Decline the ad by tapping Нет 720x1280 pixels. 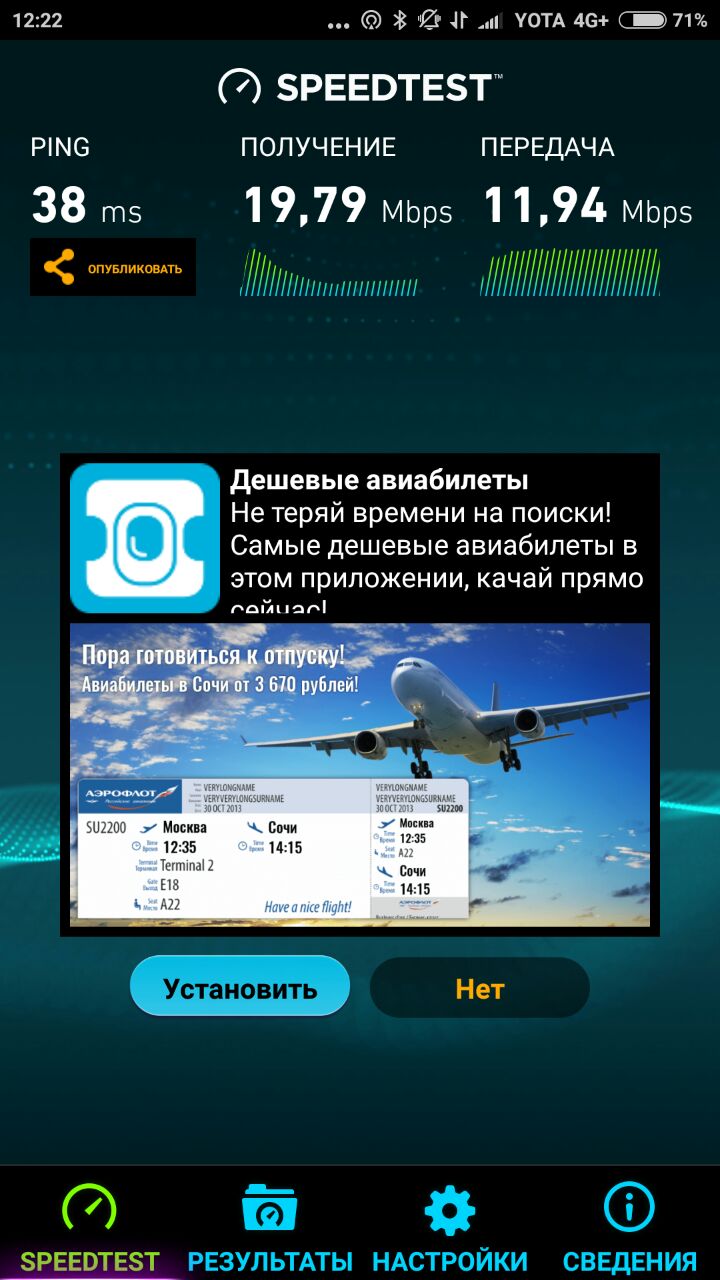(480, 987)
